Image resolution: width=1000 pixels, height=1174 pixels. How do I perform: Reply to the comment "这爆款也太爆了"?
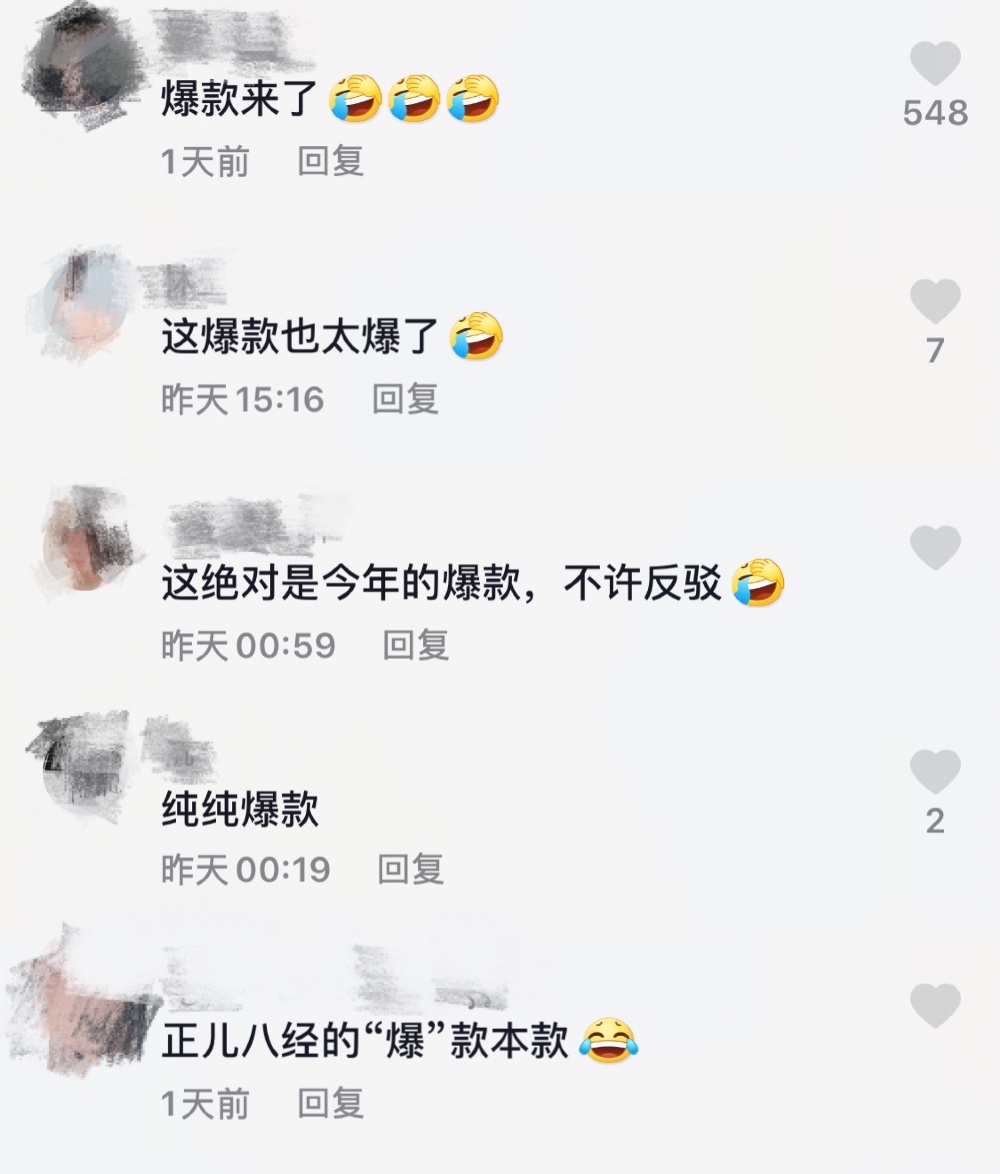click(405, 399)
